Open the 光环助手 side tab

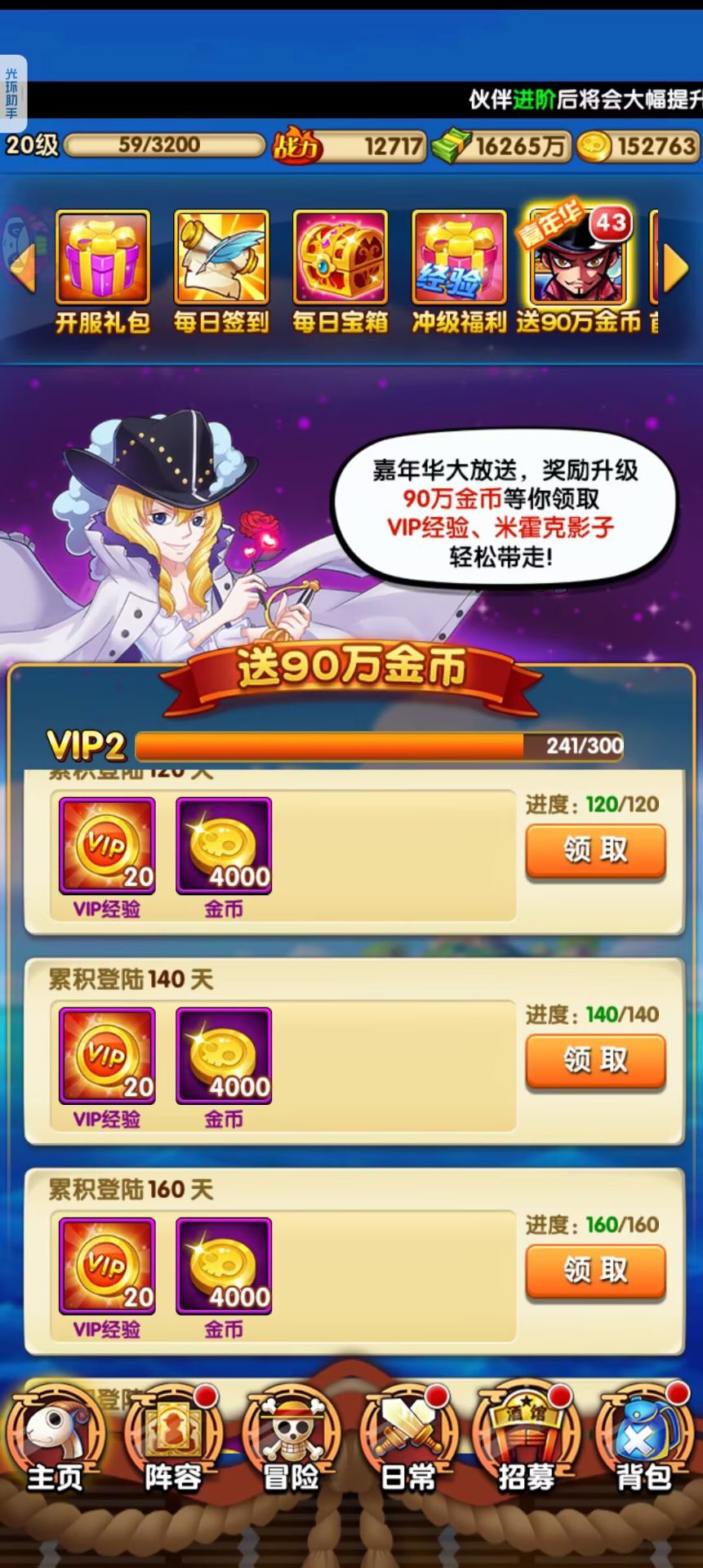point(11,94)
